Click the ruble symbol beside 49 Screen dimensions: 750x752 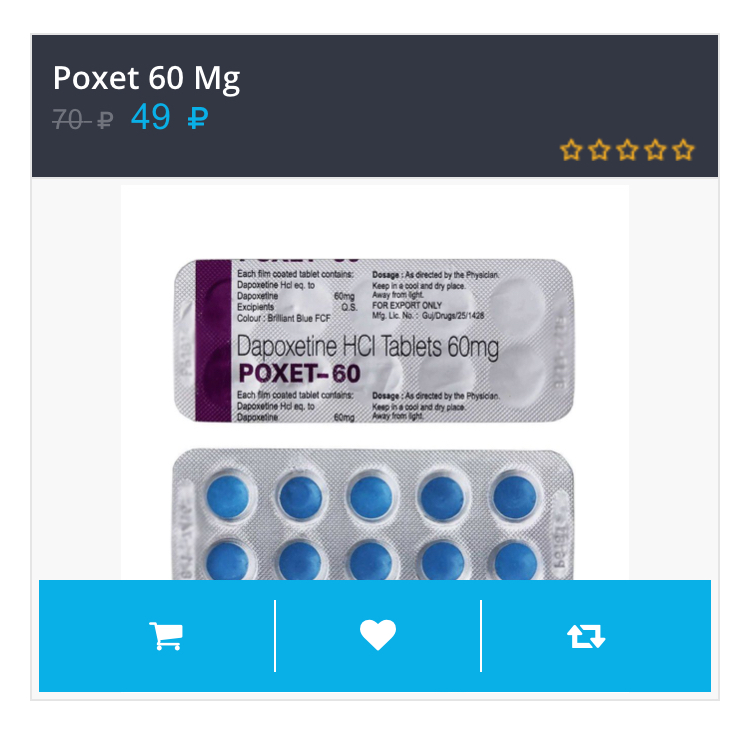click(x=196, y=118)
